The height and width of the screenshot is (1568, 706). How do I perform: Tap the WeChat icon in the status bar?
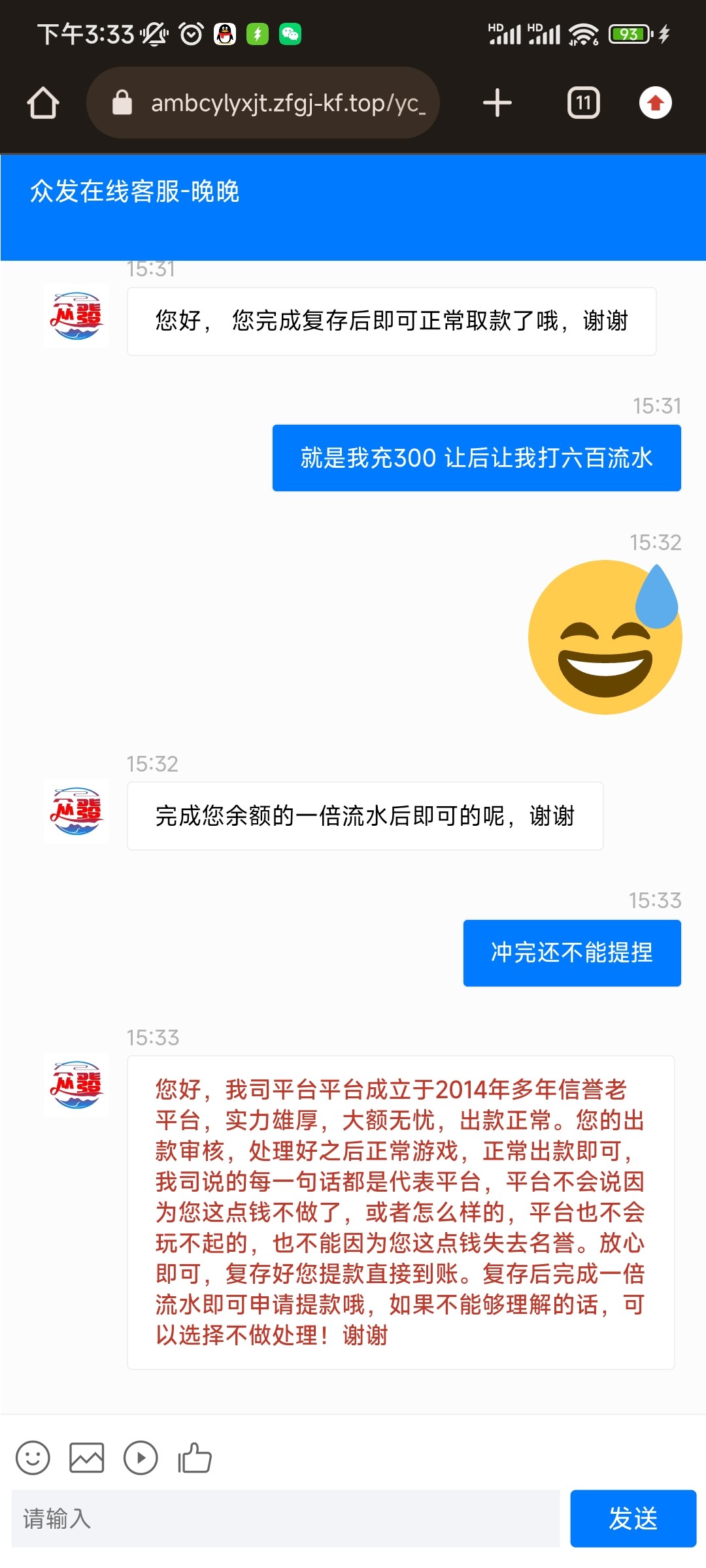click(x=290, y=34)
